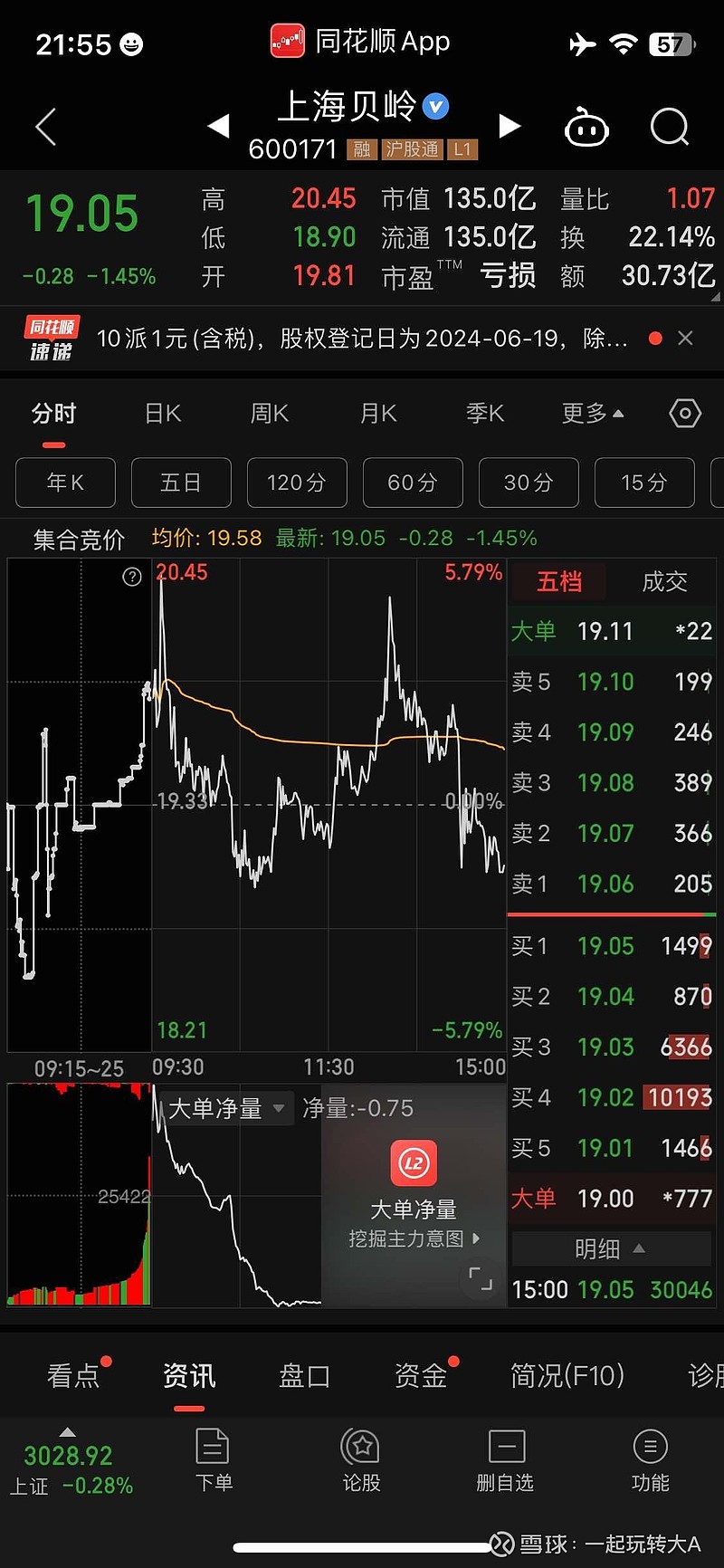724x1568 pixels.
Task: Dismiss the dividend notice banner
Action: click(685, 338)
